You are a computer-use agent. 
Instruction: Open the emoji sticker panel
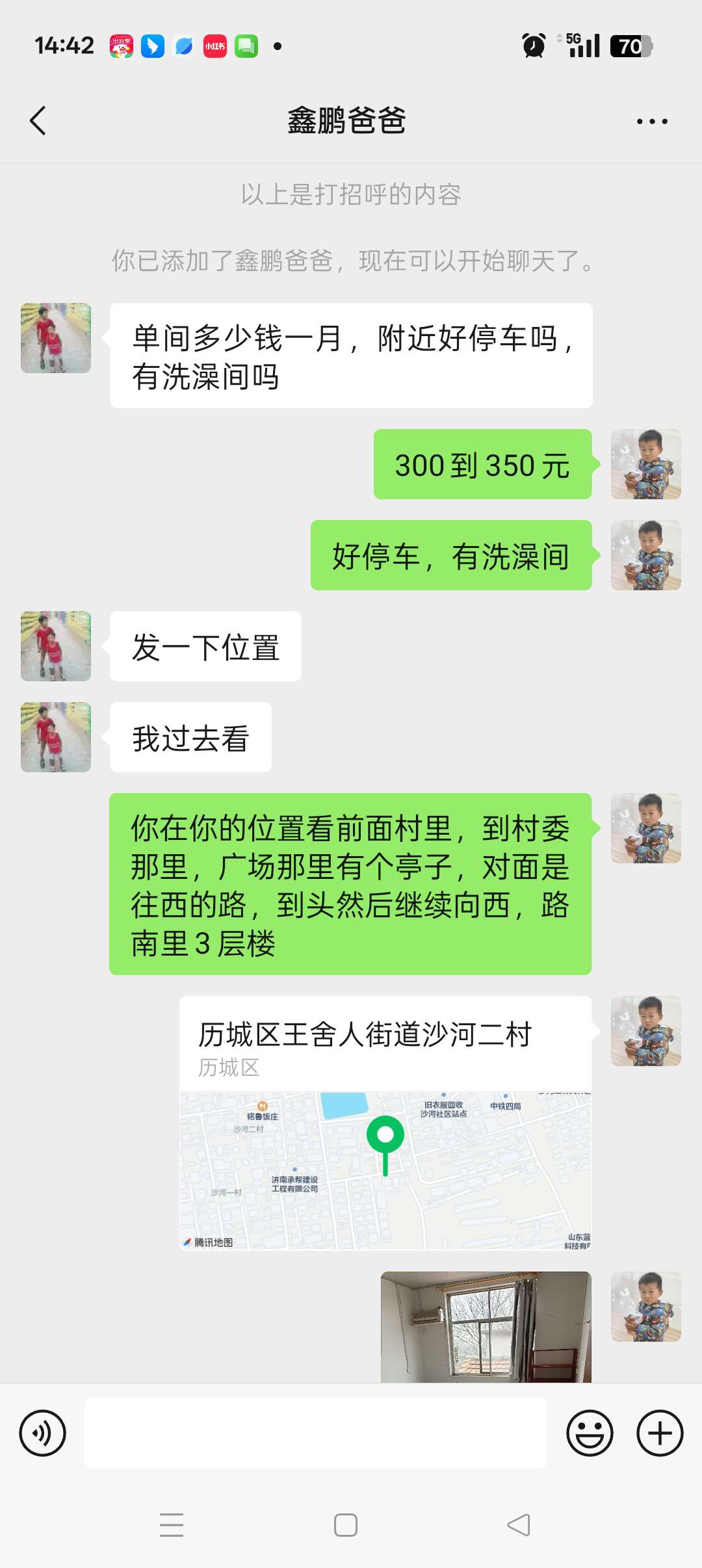[590, 1433]
